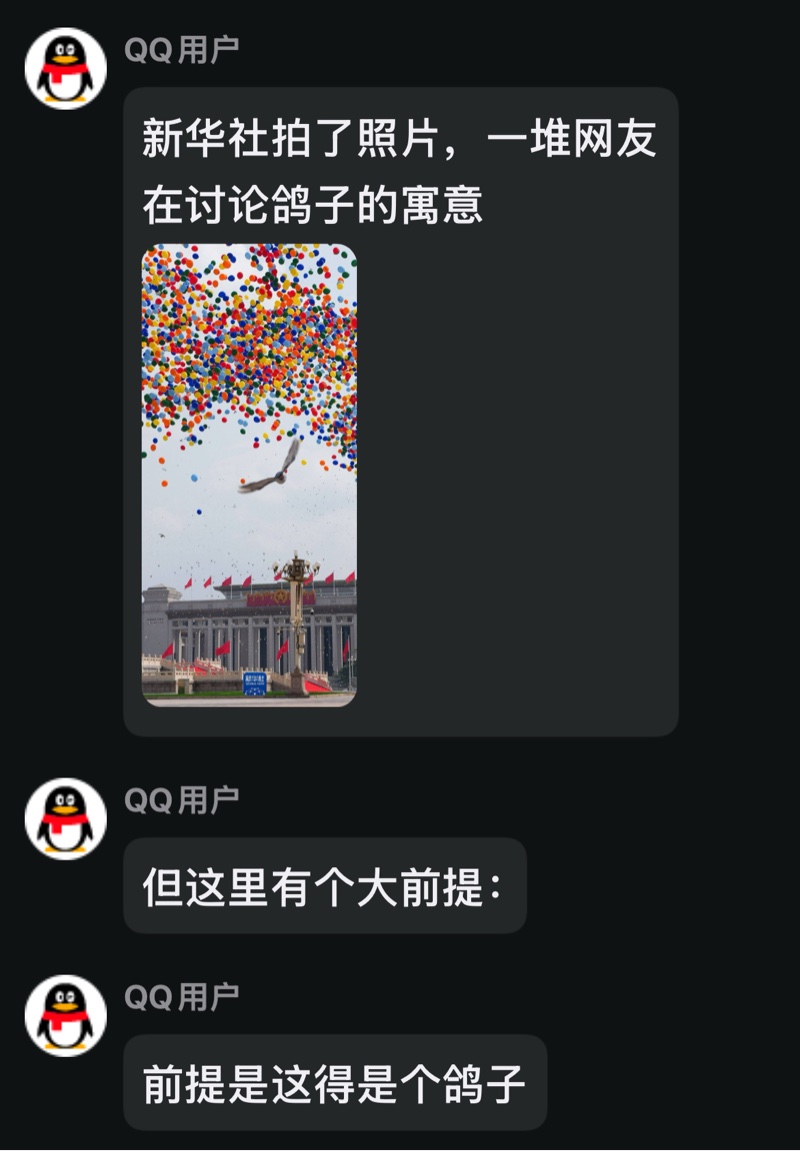Tap avatar beside 前提是这得是个鸽子 message
The width and height of the screenshot is (800, 1151).
coord(65,1015)
